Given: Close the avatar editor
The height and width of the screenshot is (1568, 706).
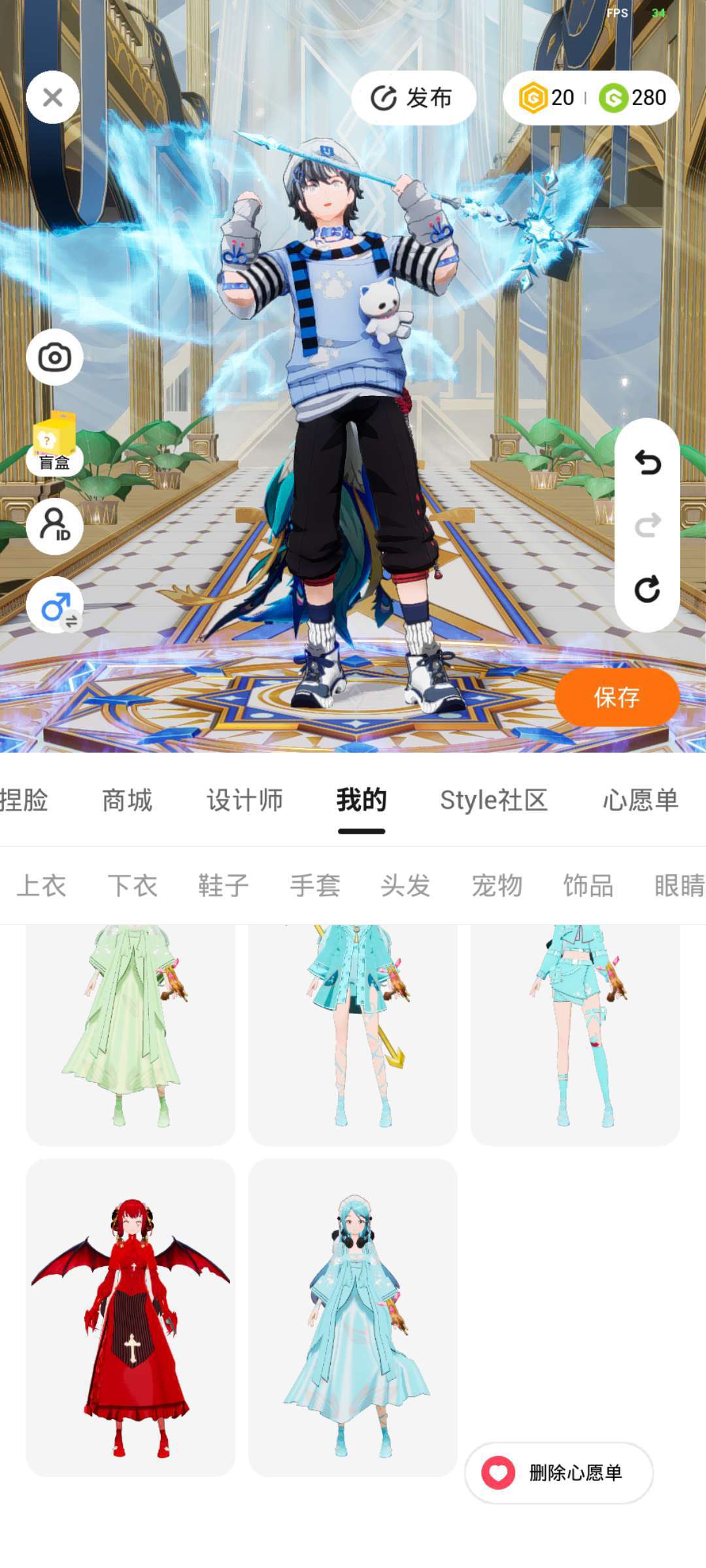Looking at the screenshot, I should (53, 97).
